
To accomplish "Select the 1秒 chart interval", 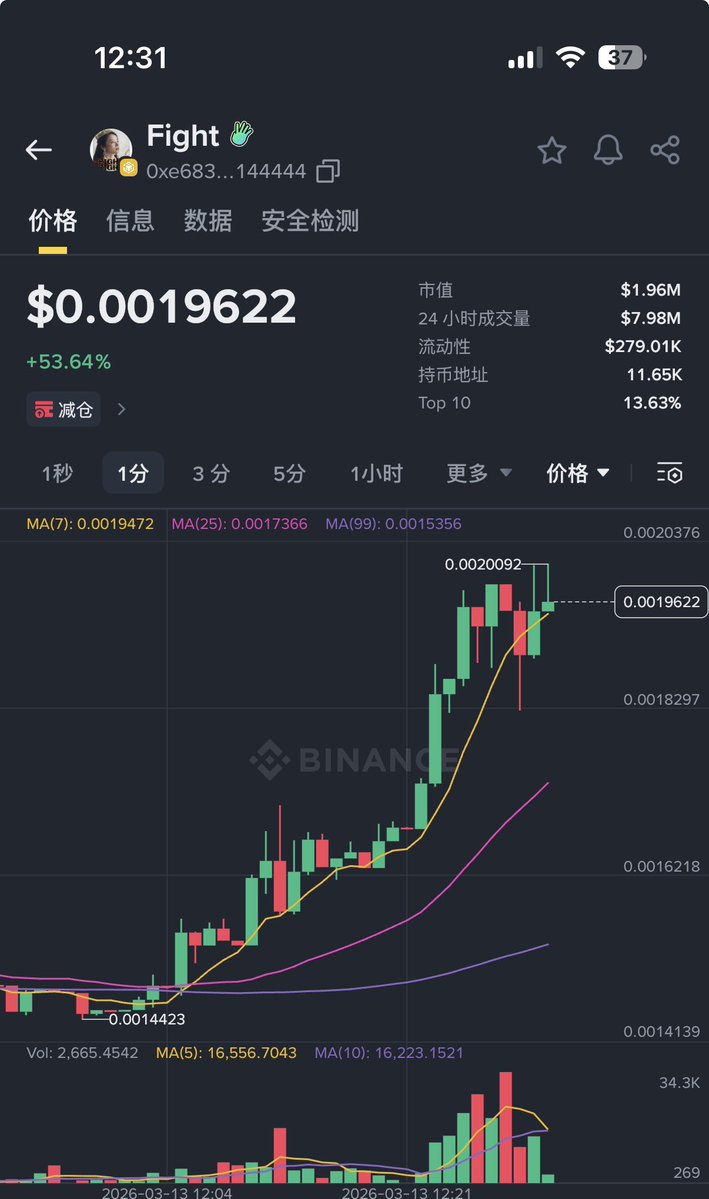I will coord(57,473).
